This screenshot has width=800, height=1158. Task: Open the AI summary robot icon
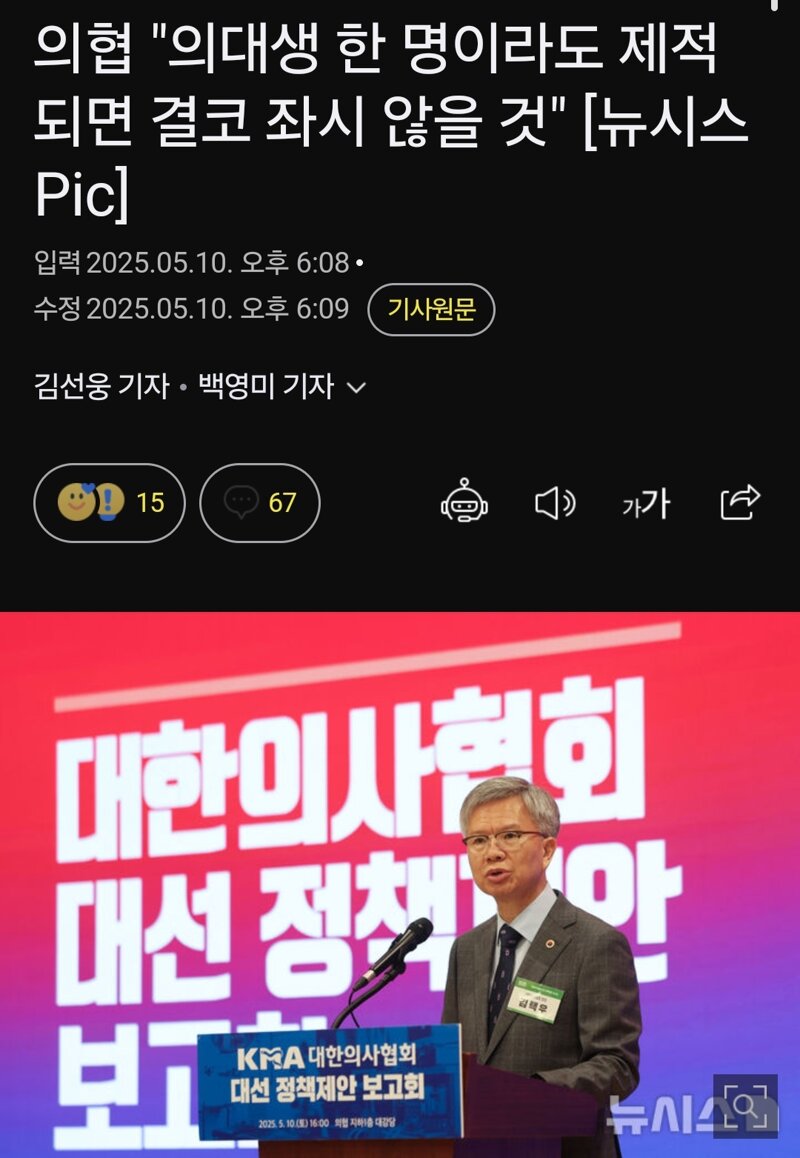[464, 502]
